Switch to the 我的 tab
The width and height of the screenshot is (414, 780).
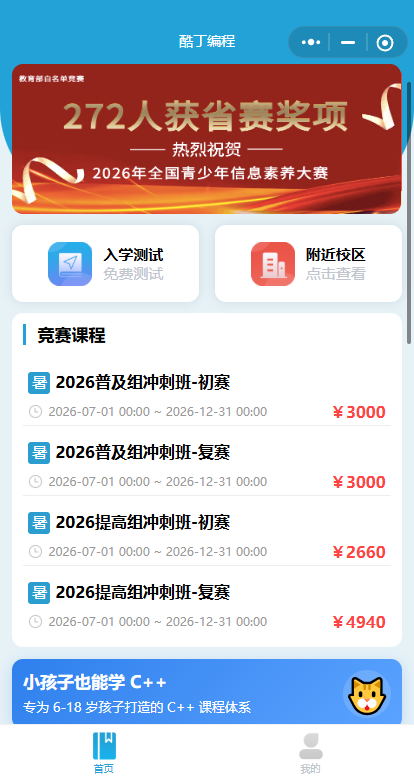click(310, 753)
